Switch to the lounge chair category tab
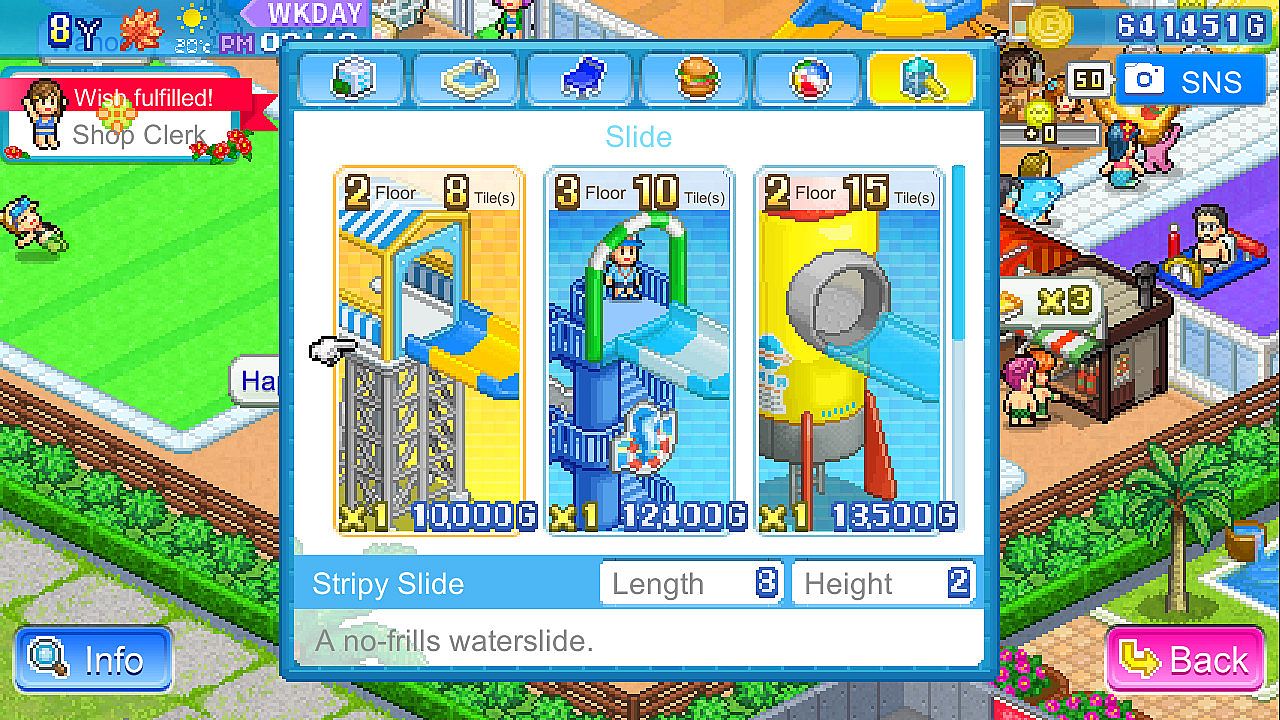1280x720 pixels. (x=579, y=78)
